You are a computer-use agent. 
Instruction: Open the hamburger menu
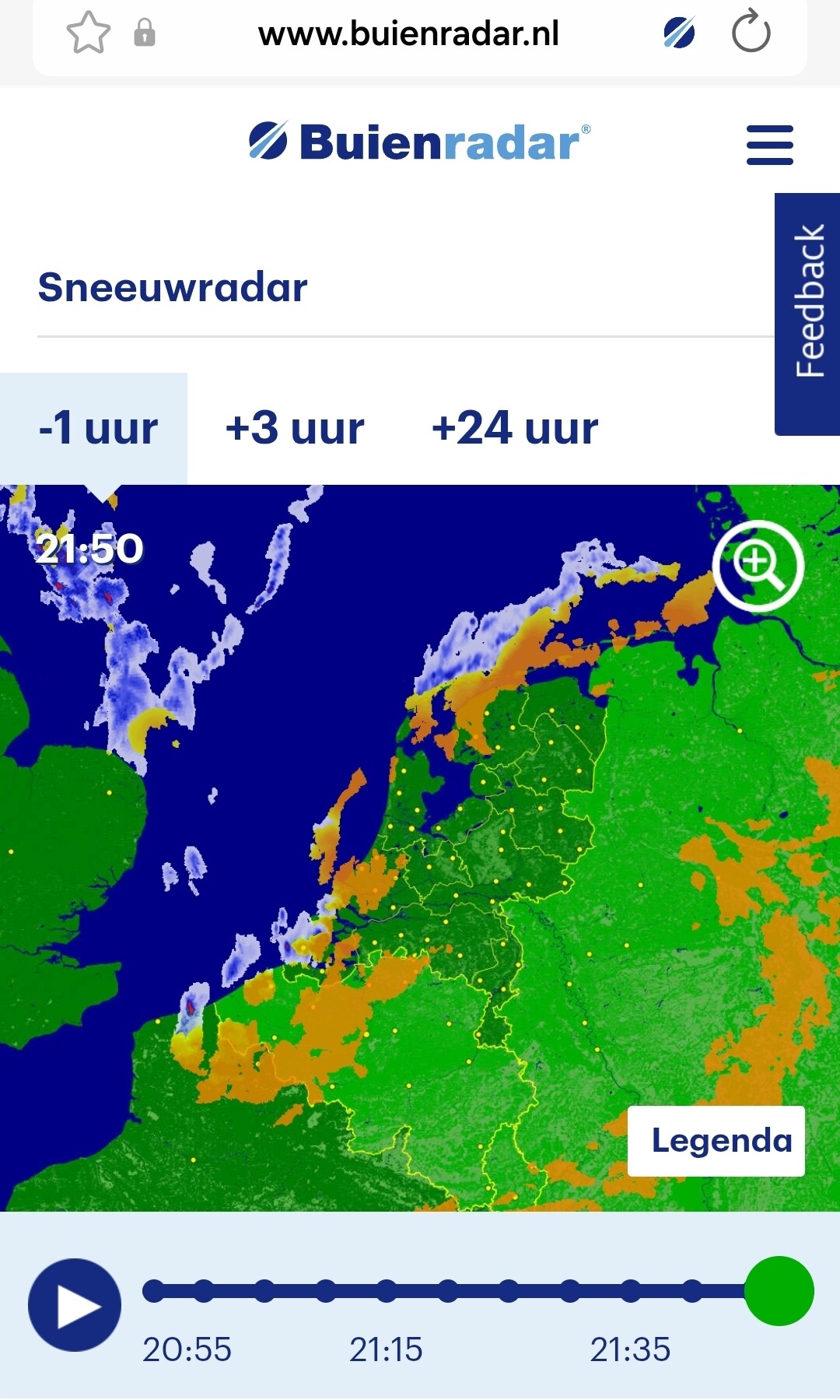tap(770, 145)
